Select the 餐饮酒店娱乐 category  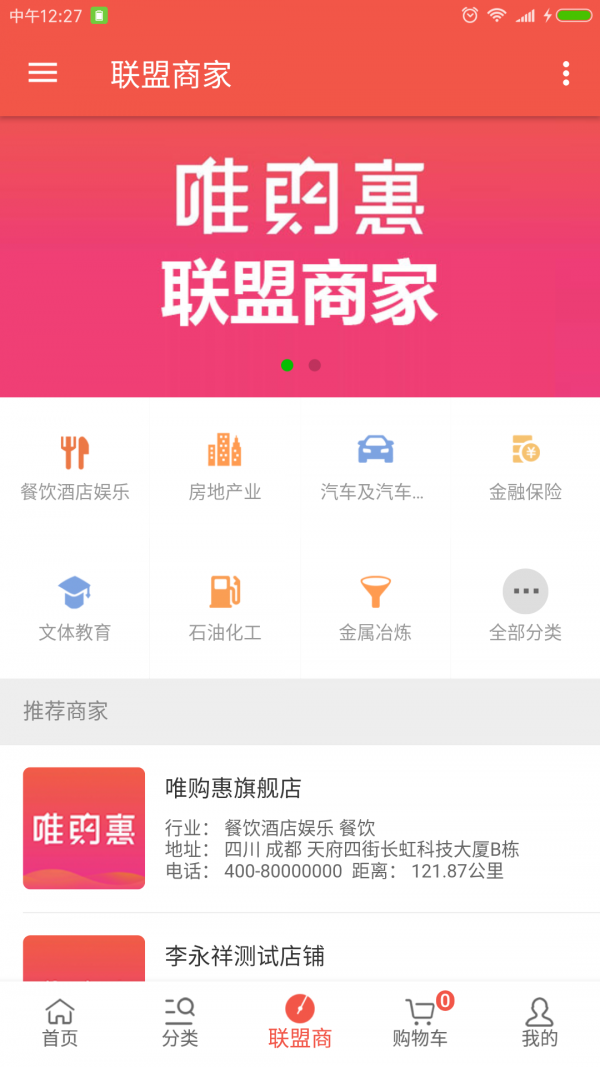[75, 466]
